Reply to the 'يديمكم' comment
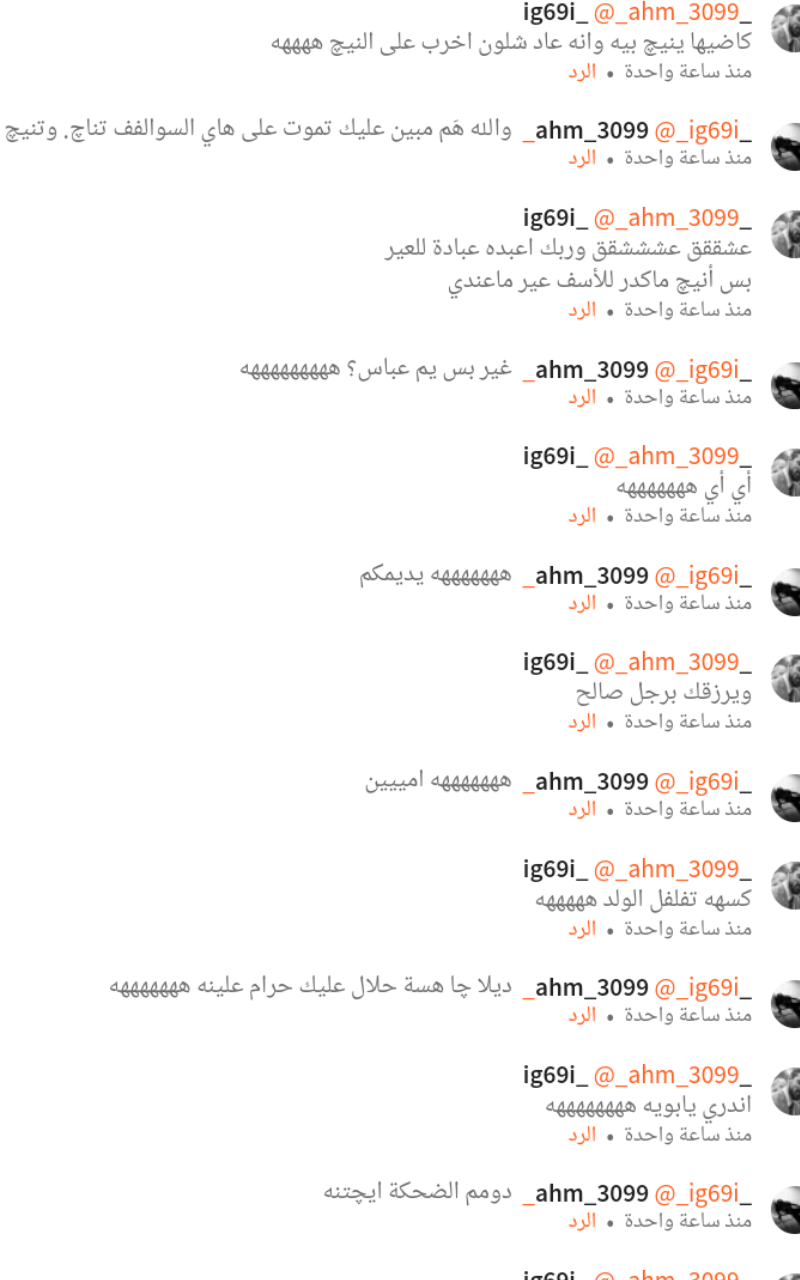The width and height of the screenshot is (800, 1280). (x=582, y=603)
